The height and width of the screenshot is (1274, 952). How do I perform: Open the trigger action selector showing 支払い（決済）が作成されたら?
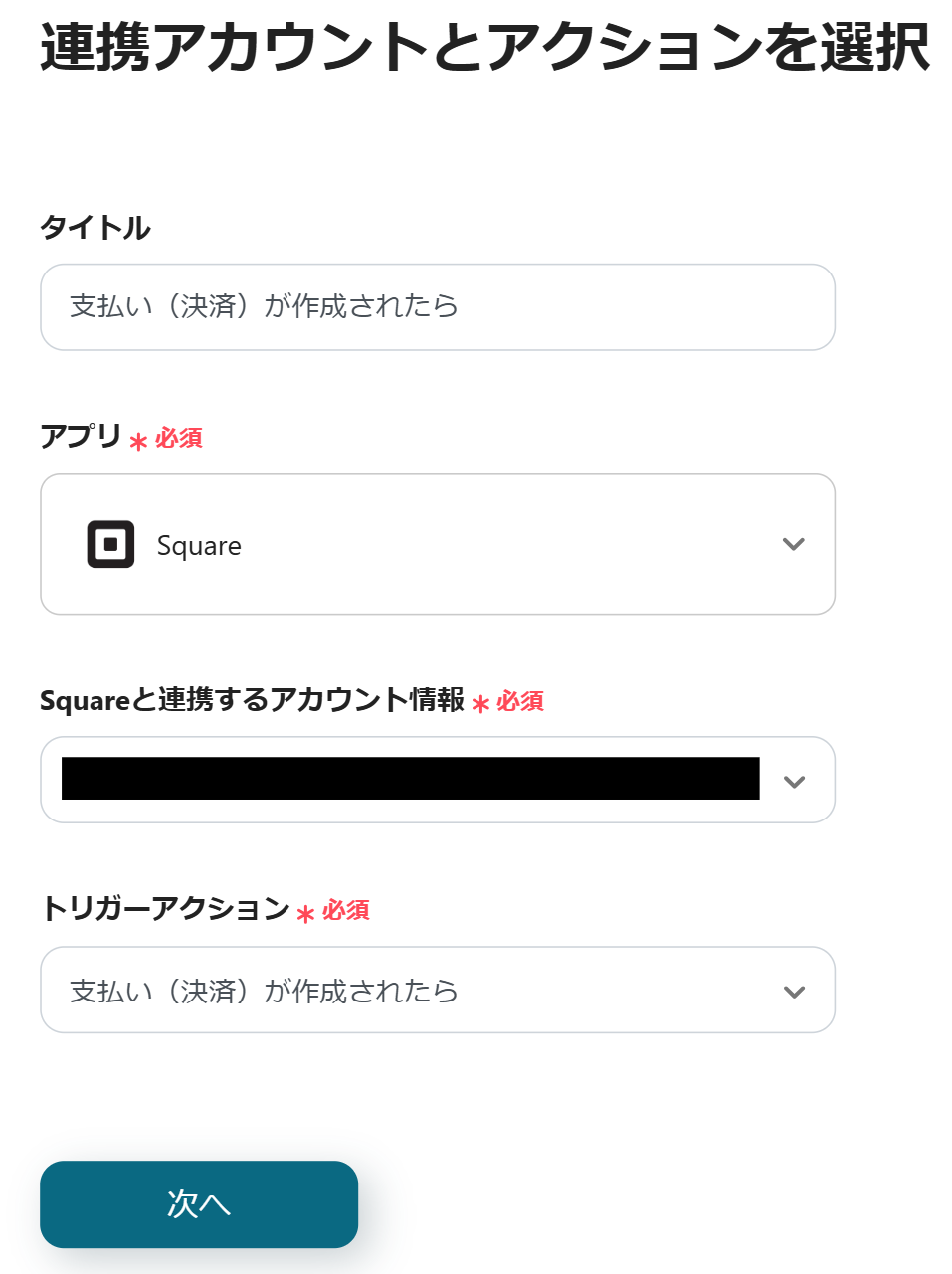(x=438, y=991)
